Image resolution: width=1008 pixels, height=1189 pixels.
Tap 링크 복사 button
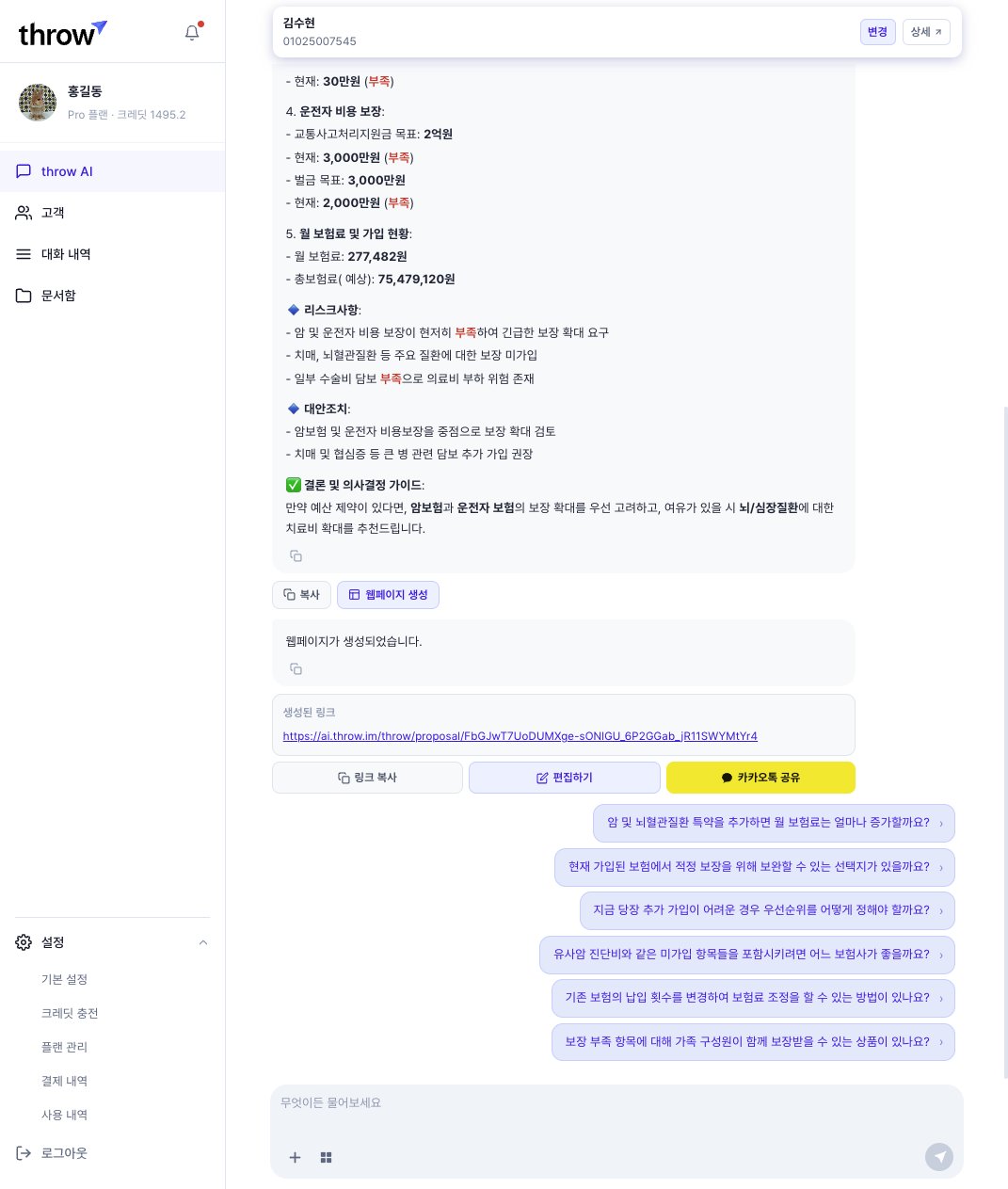[367, 778]
